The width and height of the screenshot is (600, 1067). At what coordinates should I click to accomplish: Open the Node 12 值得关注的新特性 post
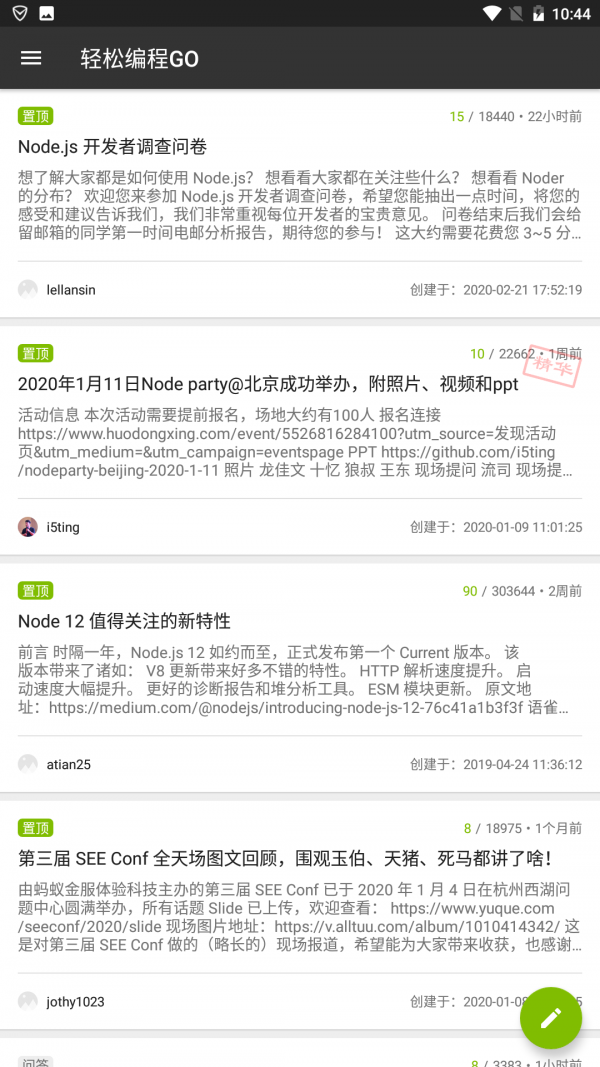[x=124, y=621]
